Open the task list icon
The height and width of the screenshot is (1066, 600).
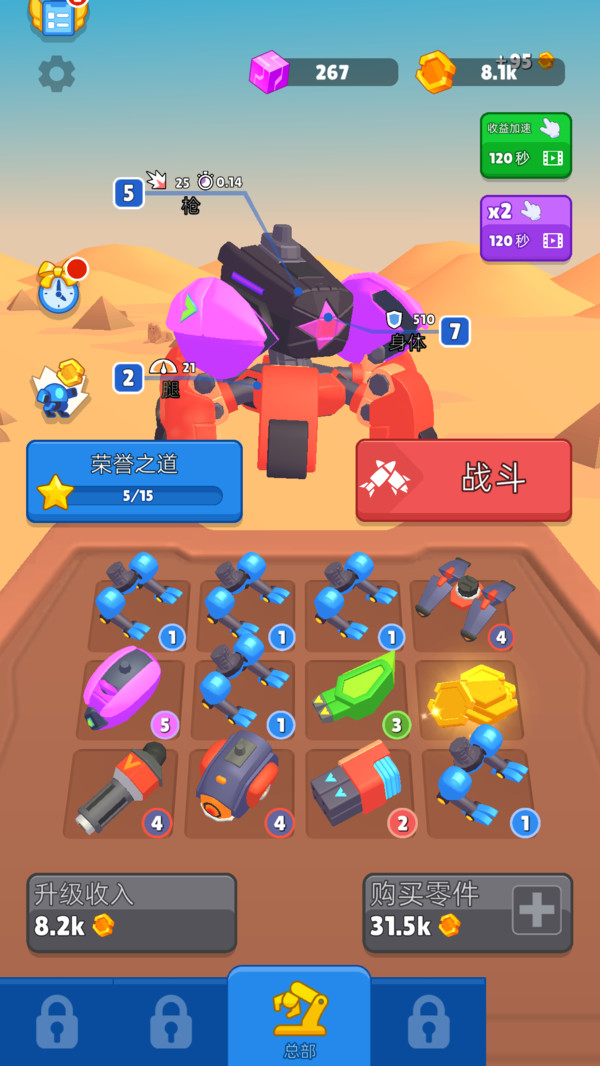coord(59,15)
